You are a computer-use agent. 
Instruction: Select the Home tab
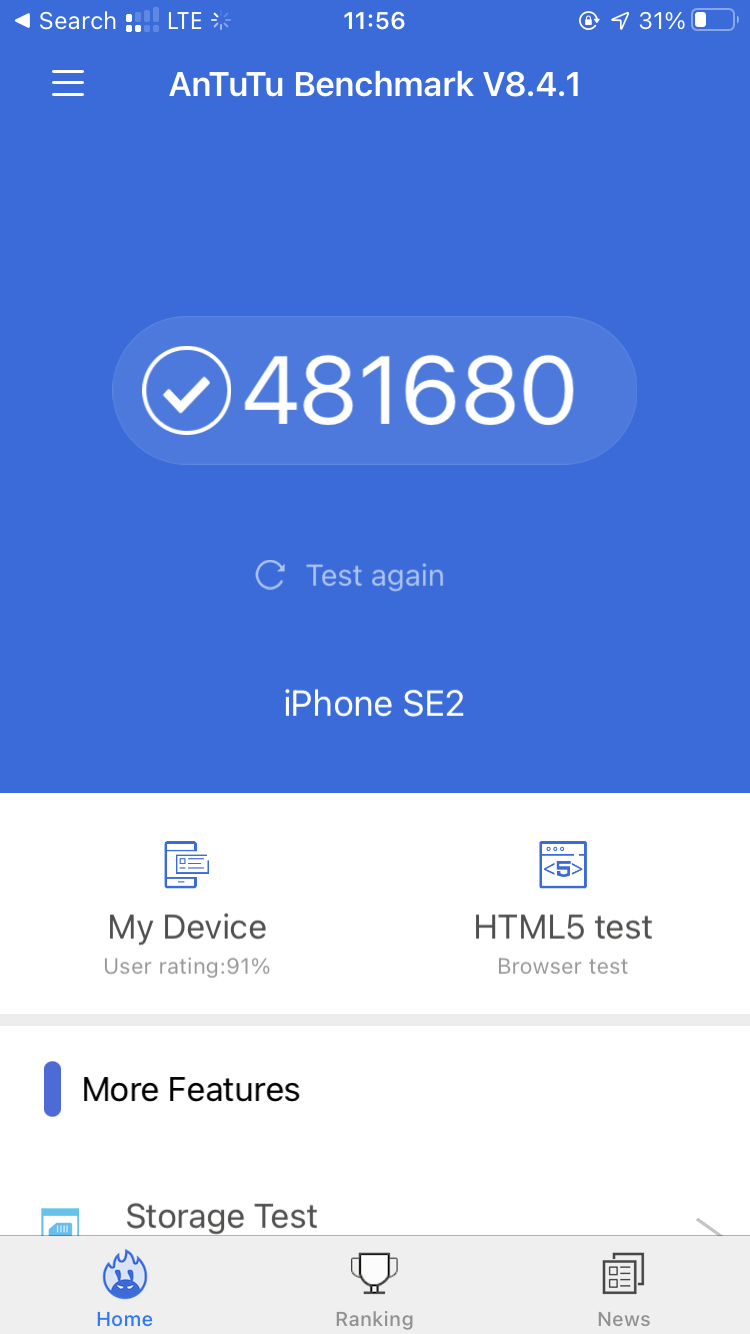[x=125, y=1289]
